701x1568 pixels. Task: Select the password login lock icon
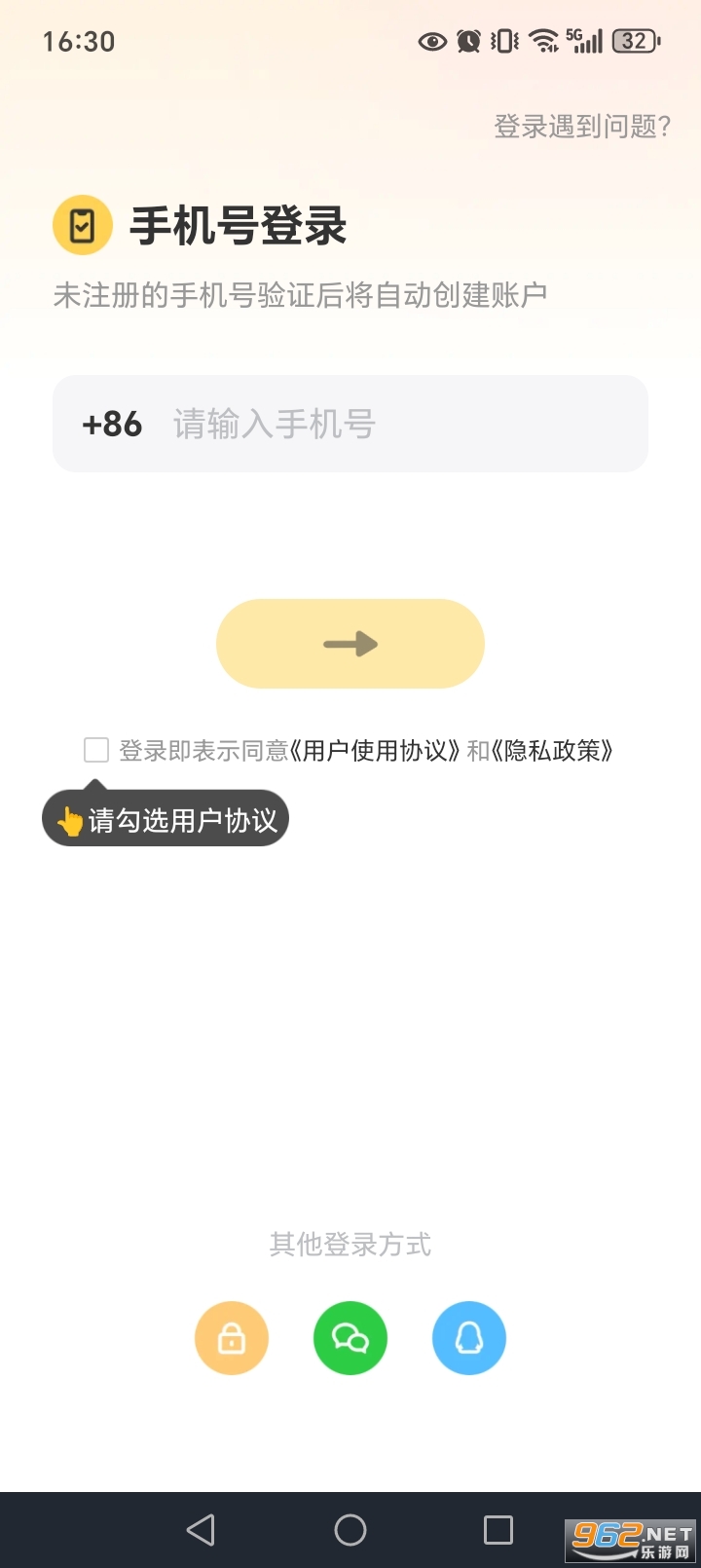(x=231, y=1338)
